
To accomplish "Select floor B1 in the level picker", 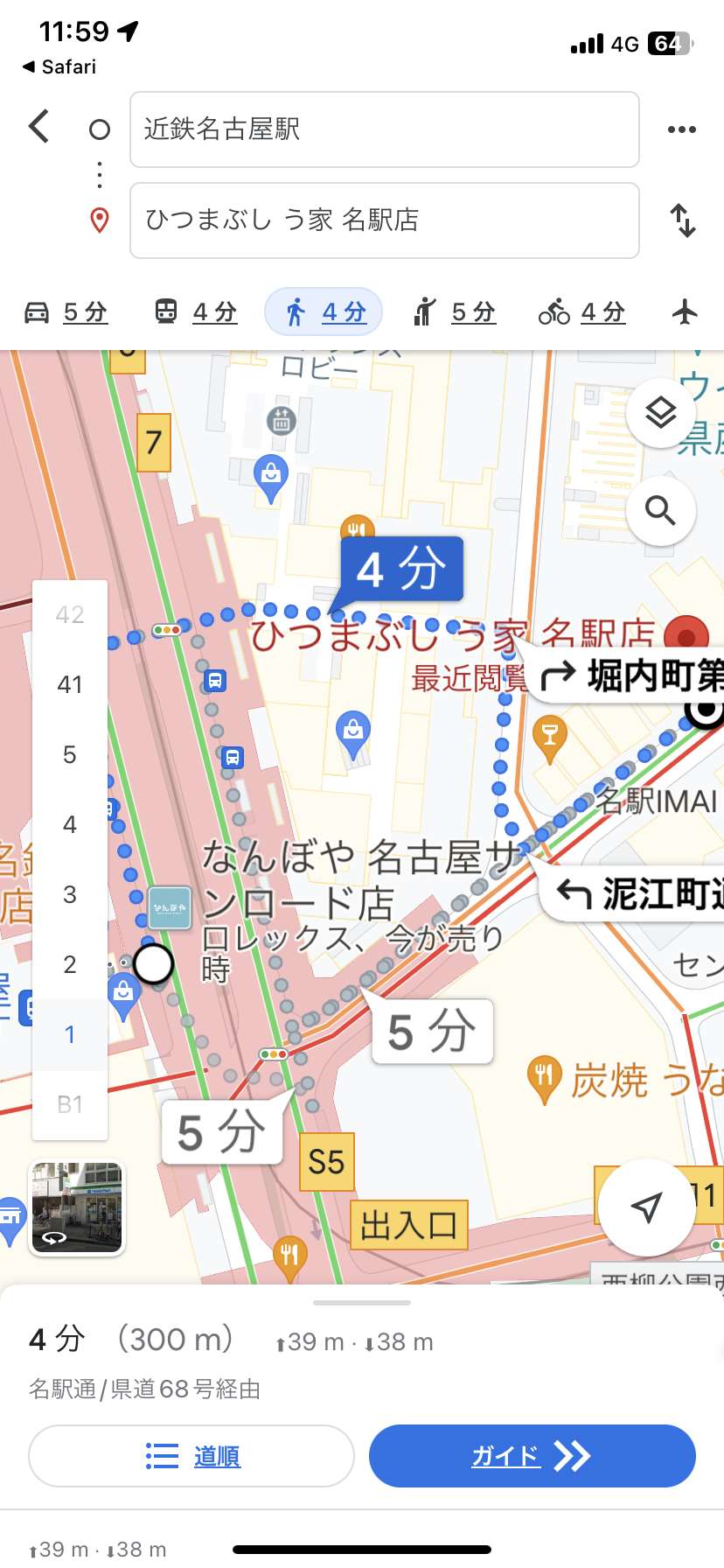I will click(x=70, y=1104).
